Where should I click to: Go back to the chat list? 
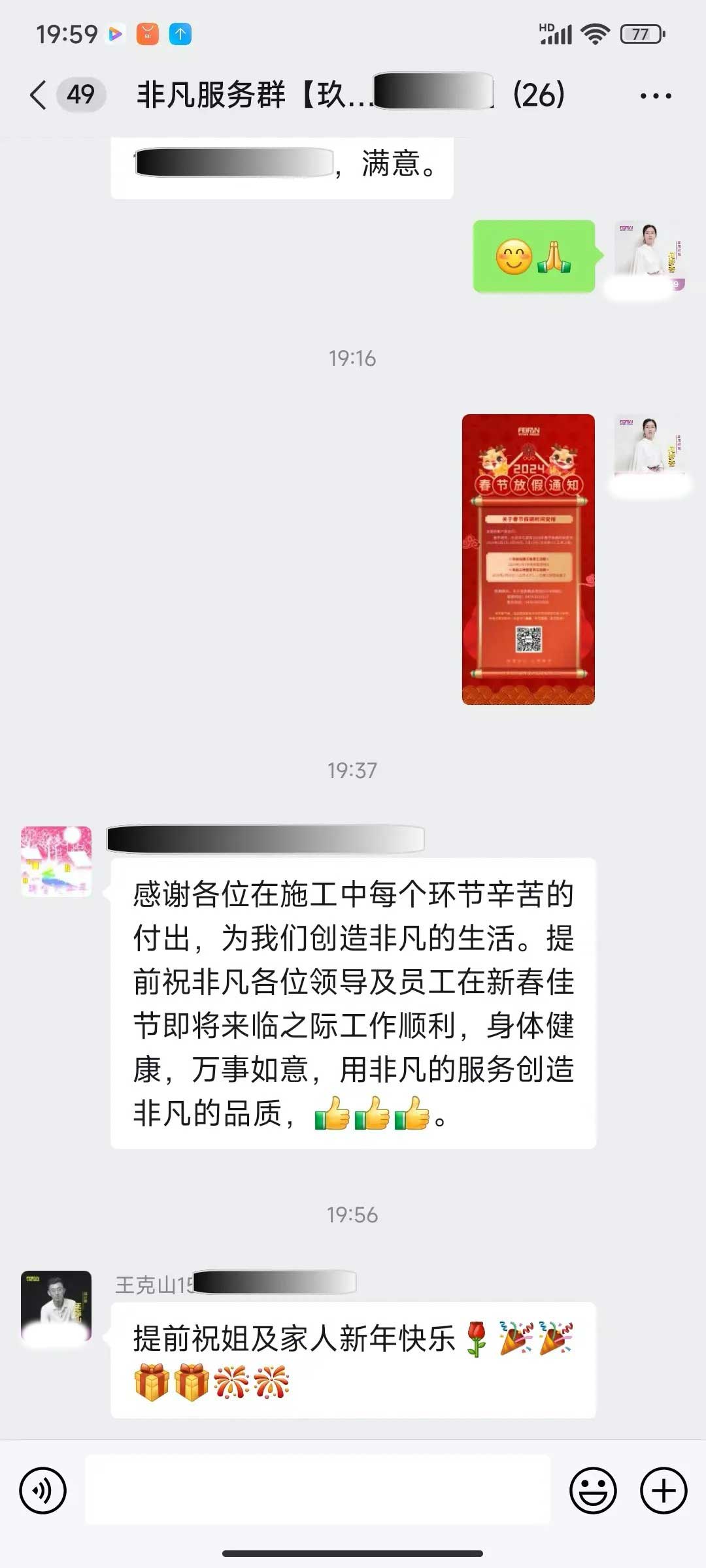coord(39,95)
